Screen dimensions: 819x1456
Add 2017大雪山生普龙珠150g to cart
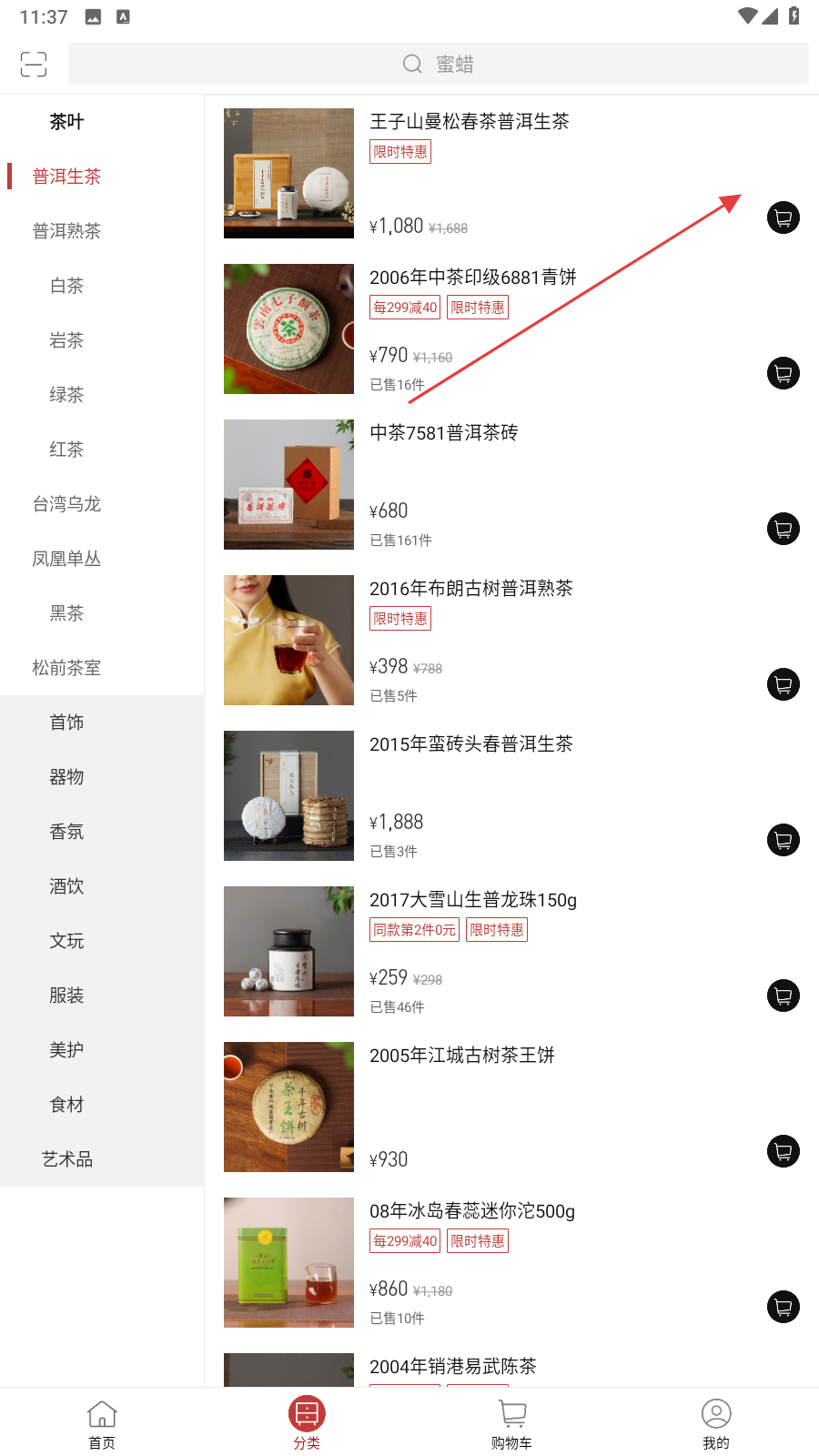783,996
